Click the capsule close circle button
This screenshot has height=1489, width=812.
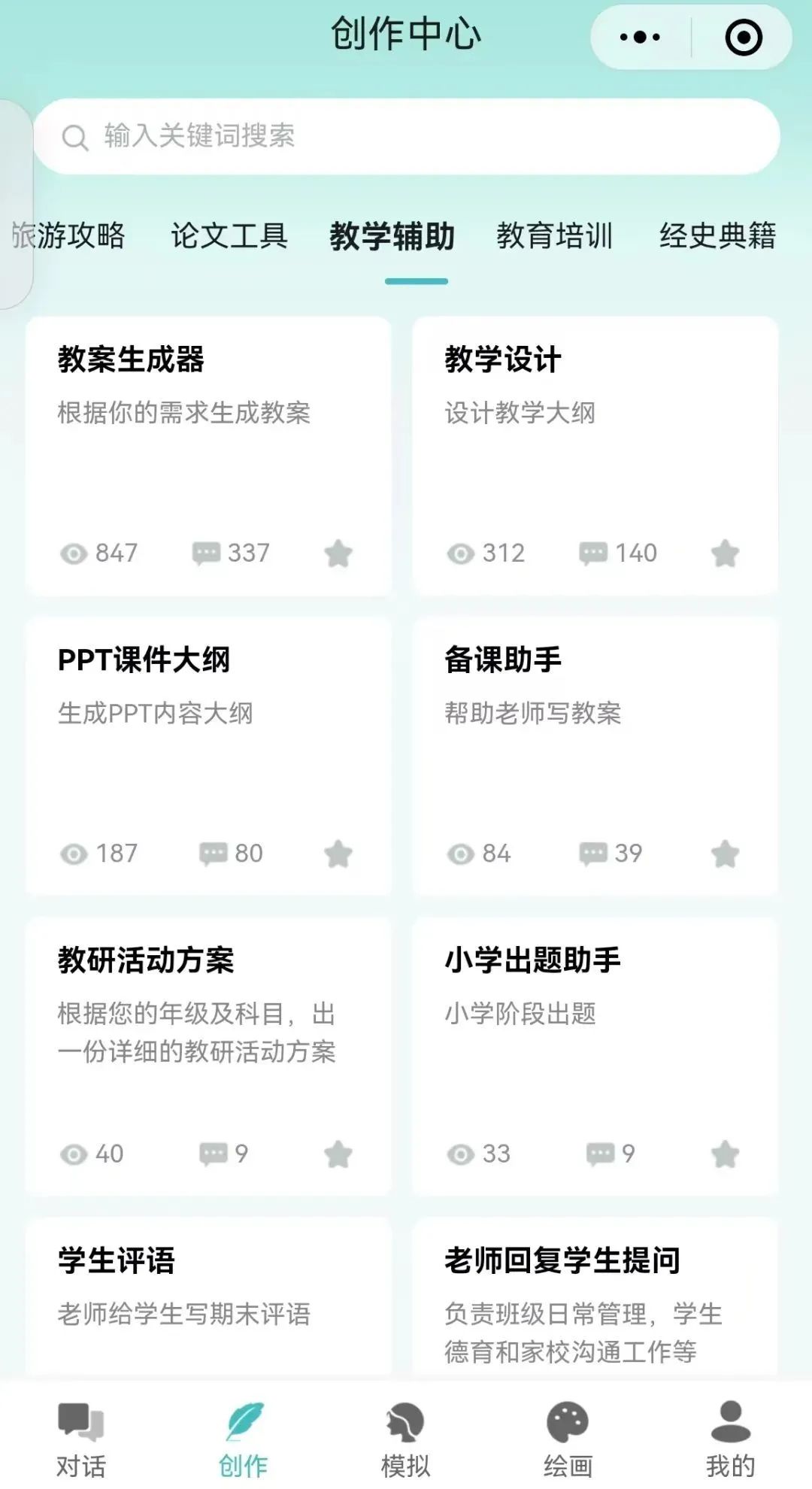(x=741, y=35)
